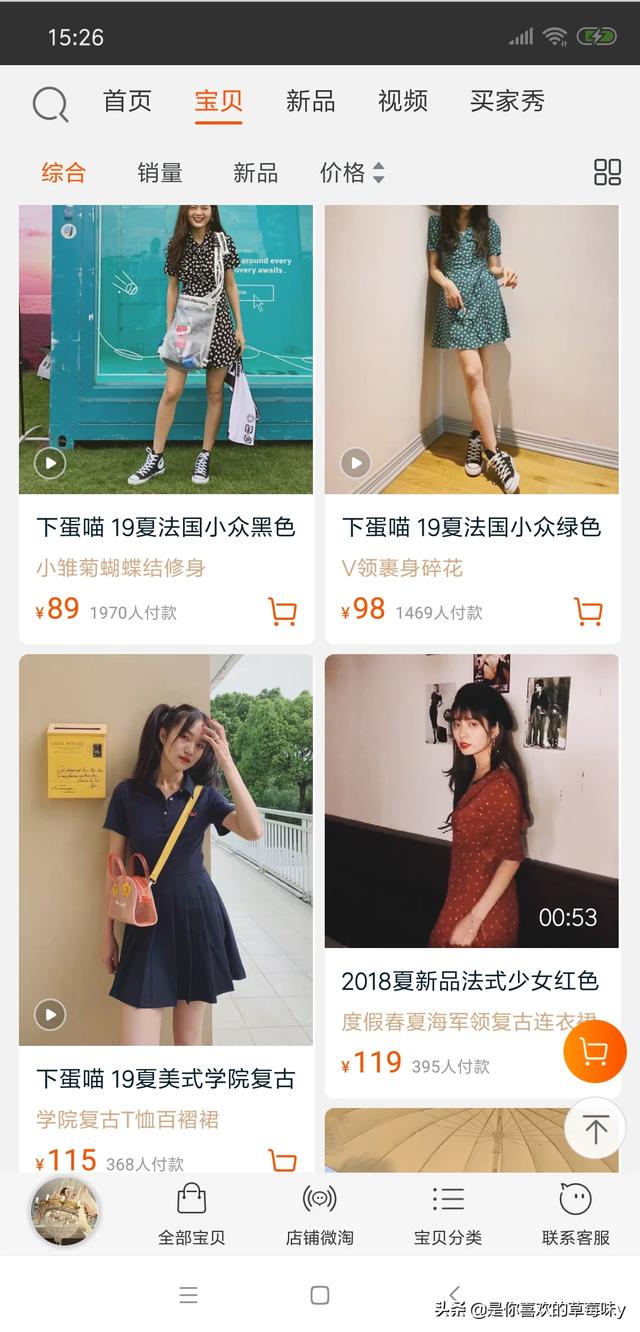Toggle the grid layout view icon
Image resolution: width=640 pixels, height=1332 pixels.
[x=608, y=172]
